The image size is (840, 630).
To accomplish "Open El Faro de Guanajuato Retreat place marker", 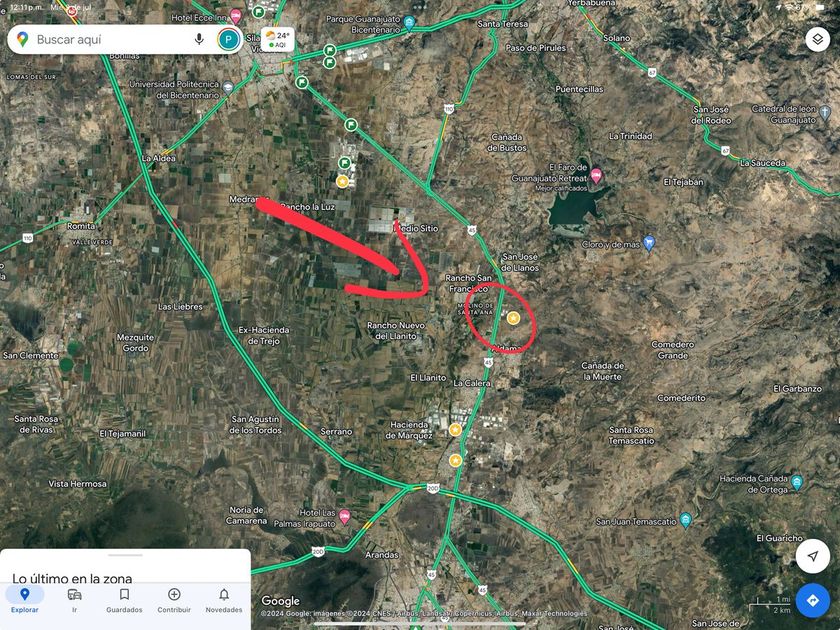I will pos(596,175).
